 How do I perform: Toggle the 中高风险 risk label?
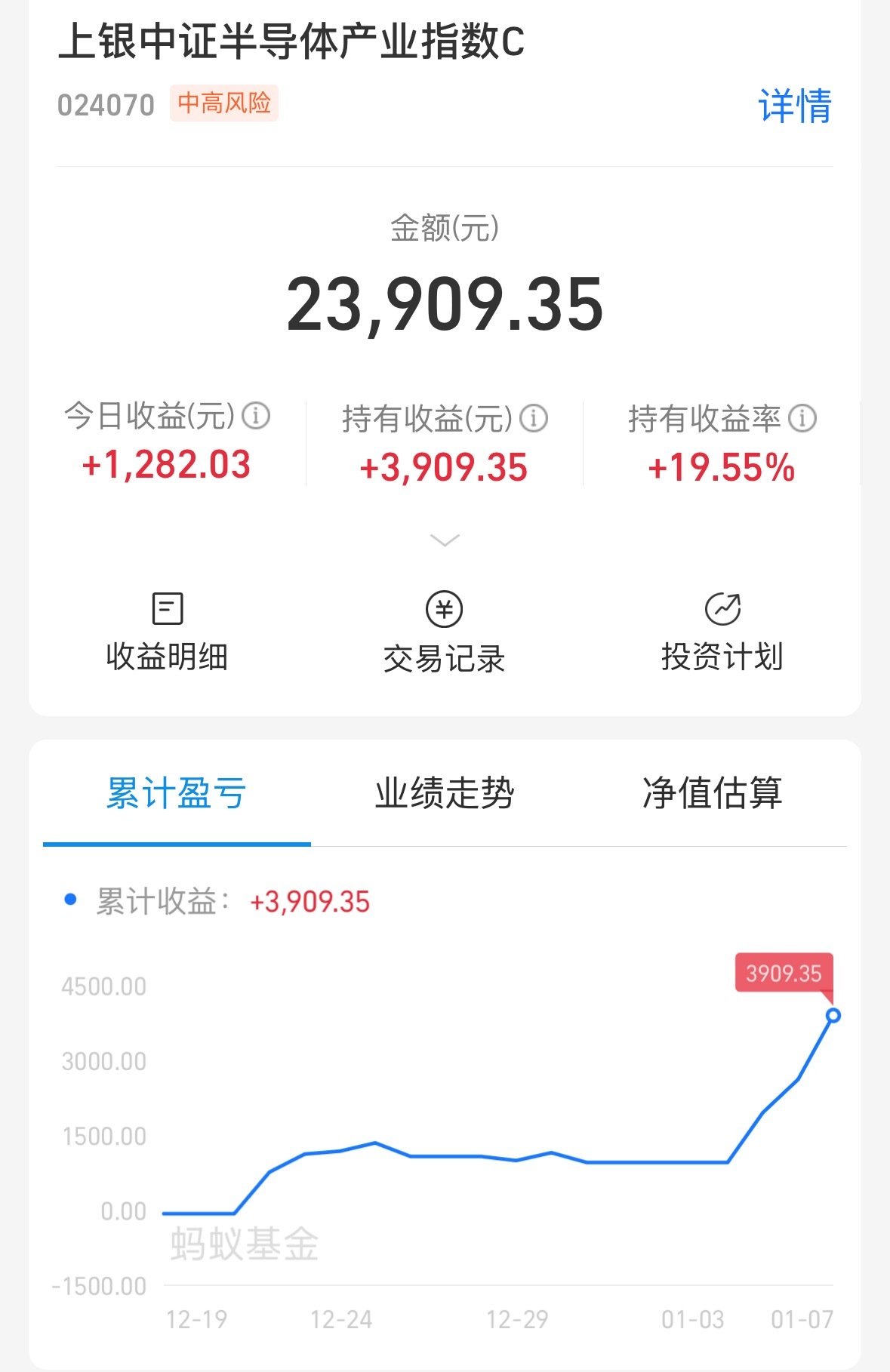(x=224, y=103)
